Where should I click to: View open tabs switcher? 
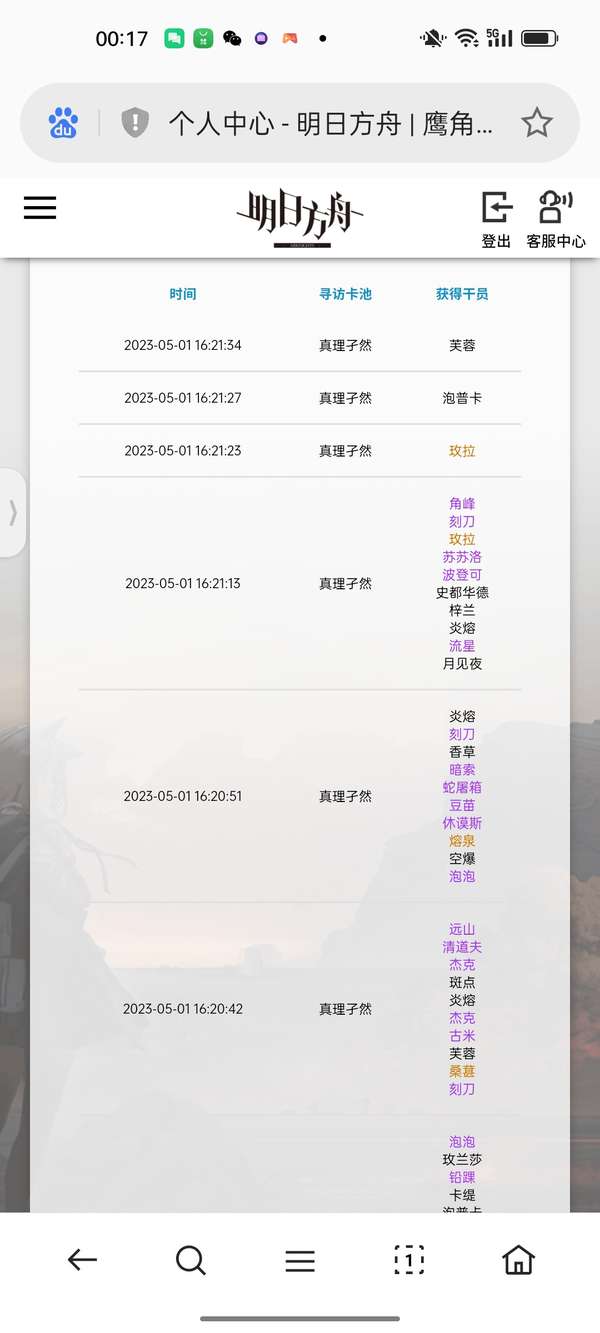[x=409, y=1260]
